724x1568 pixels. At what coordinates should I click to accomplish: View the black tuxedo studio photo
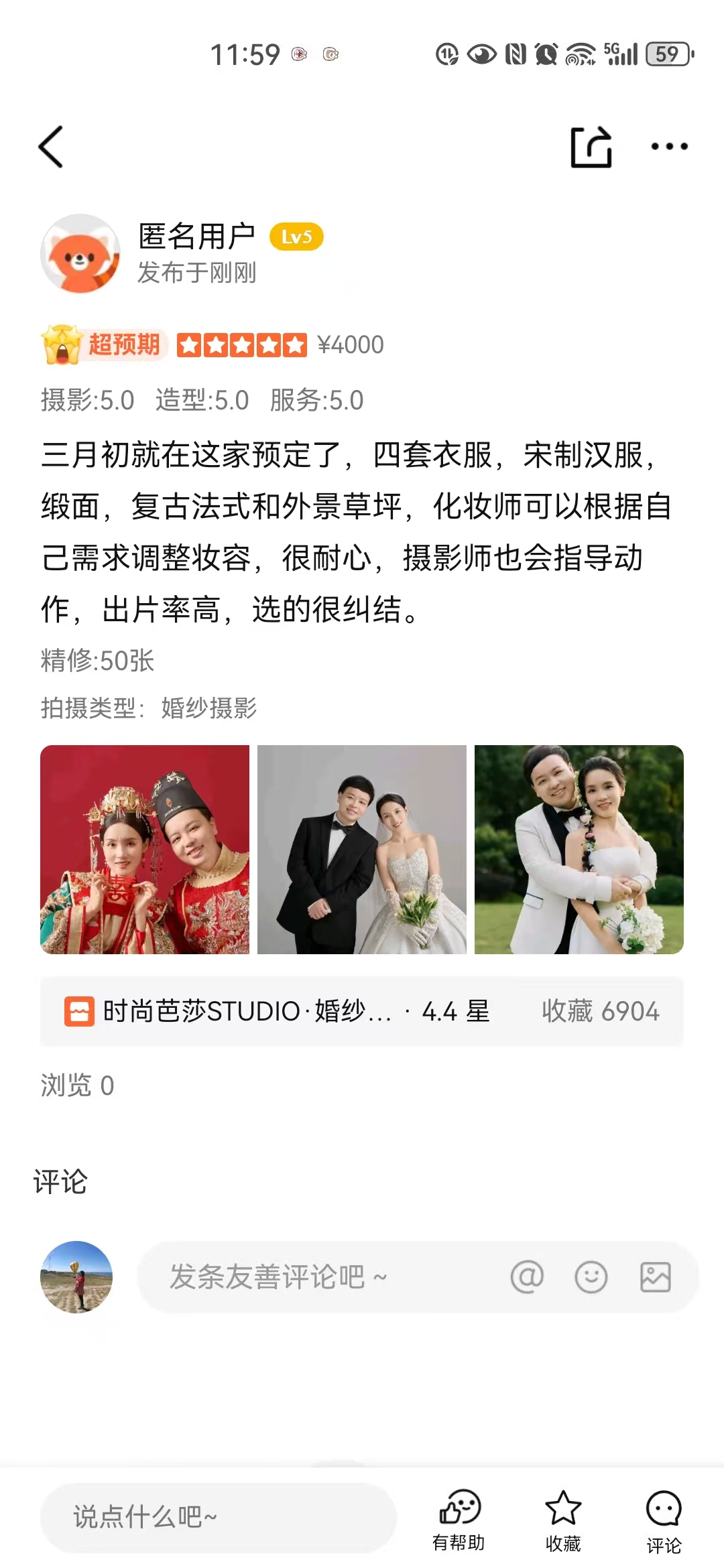tap(362, 850)
